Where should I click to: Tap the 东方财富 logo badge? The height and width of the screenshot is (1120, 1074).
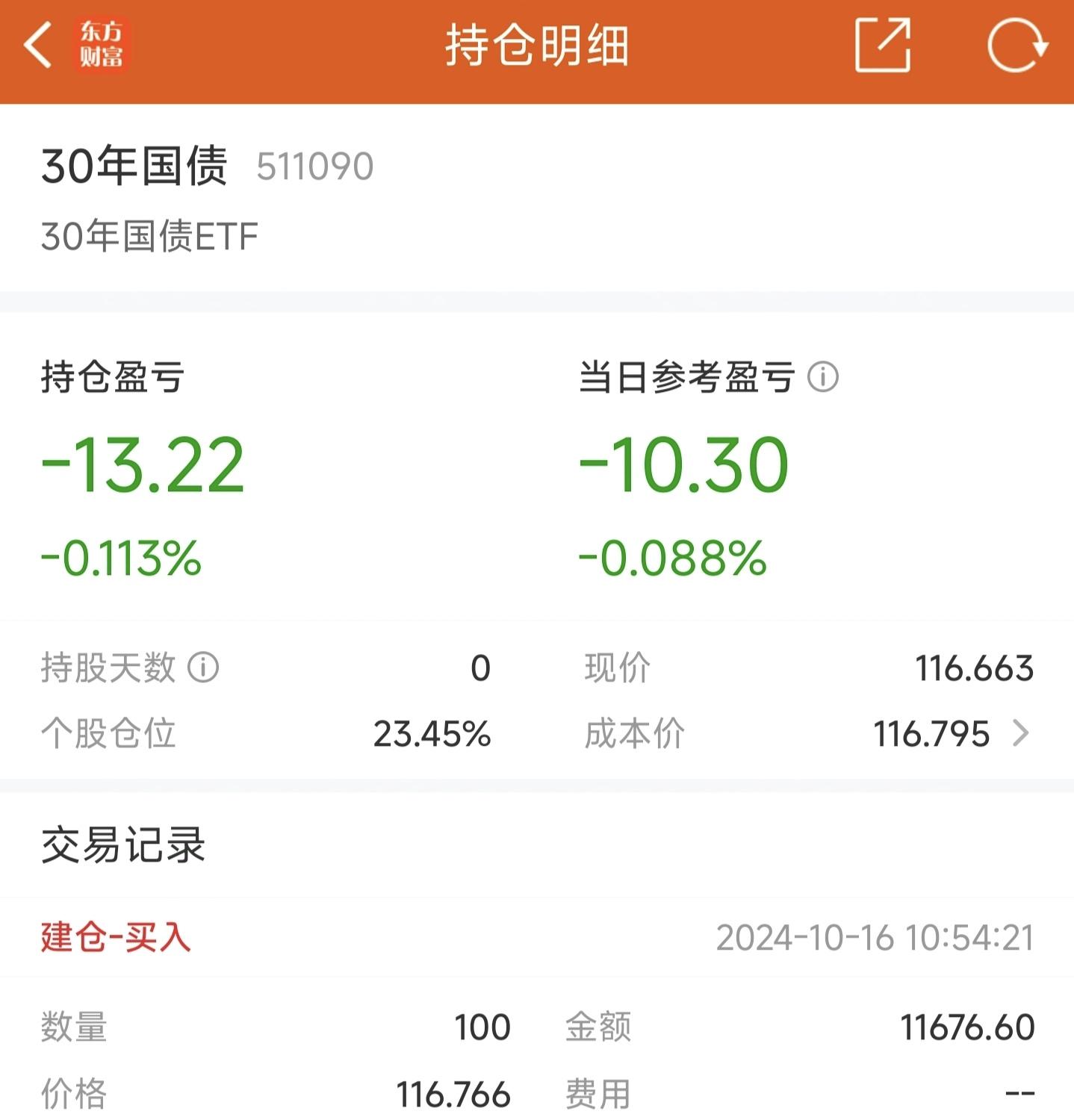point(104,45)
